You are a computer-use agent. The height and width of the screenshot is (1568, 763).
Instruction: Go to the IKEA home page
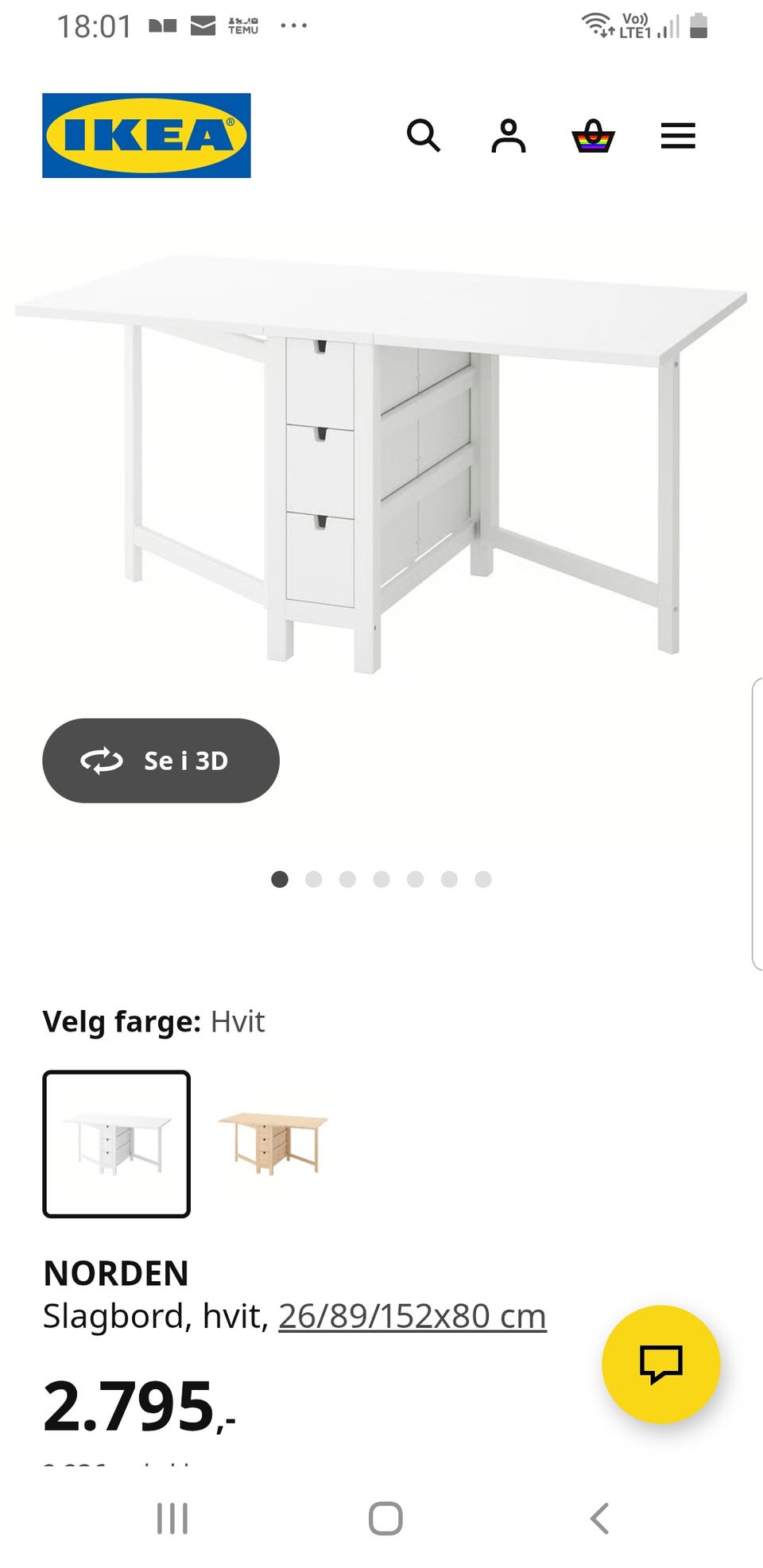tap(146, 135)
